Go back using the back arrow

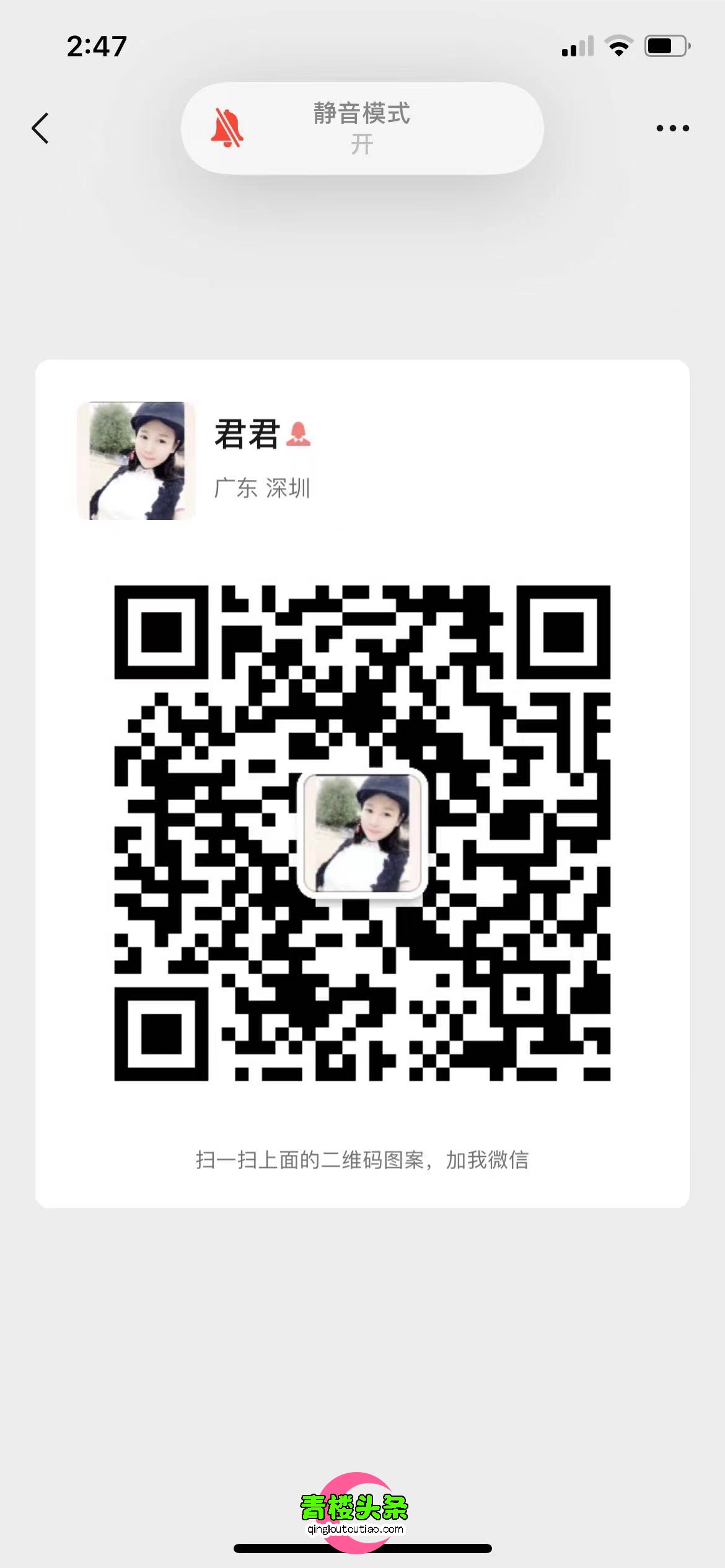tap(41, 128)
